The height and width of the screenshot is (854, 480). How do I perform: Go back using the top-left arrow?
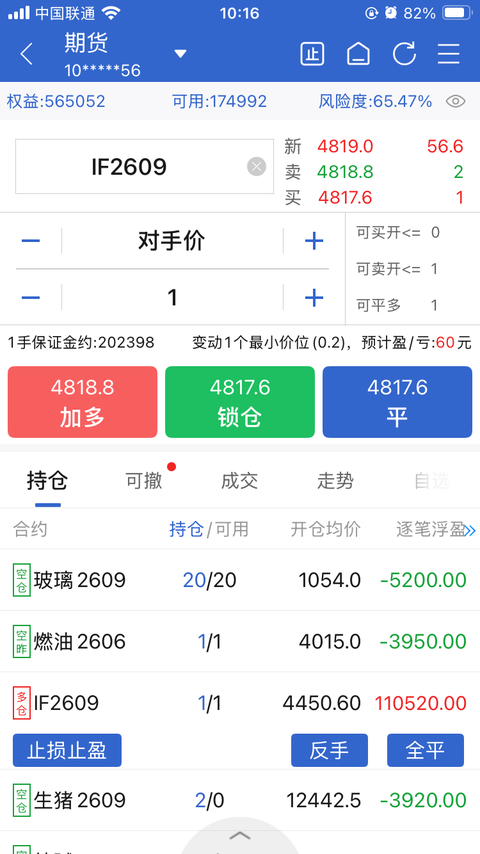[x=26, y=54]
